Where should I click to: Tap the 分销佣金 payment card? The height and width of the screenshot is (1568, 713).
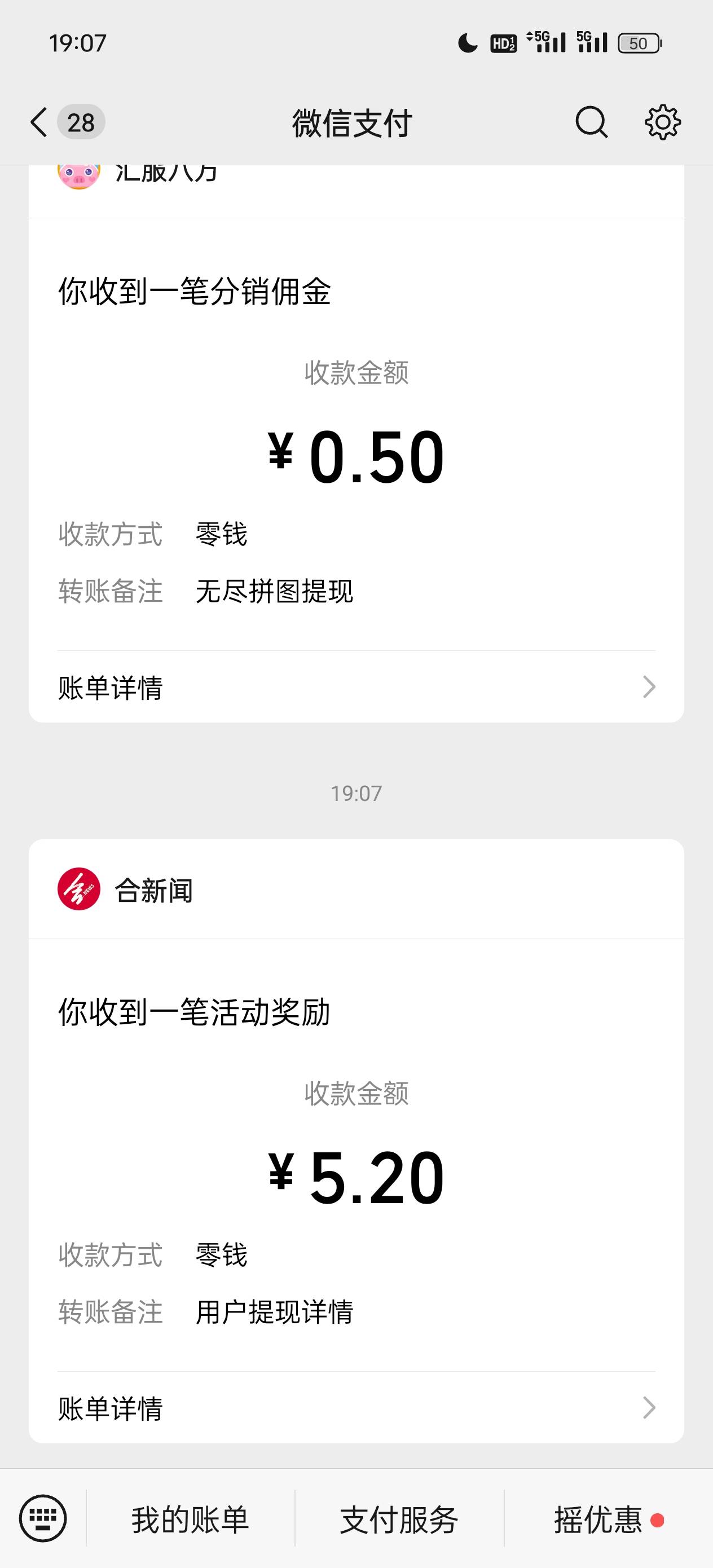point(356,443)
